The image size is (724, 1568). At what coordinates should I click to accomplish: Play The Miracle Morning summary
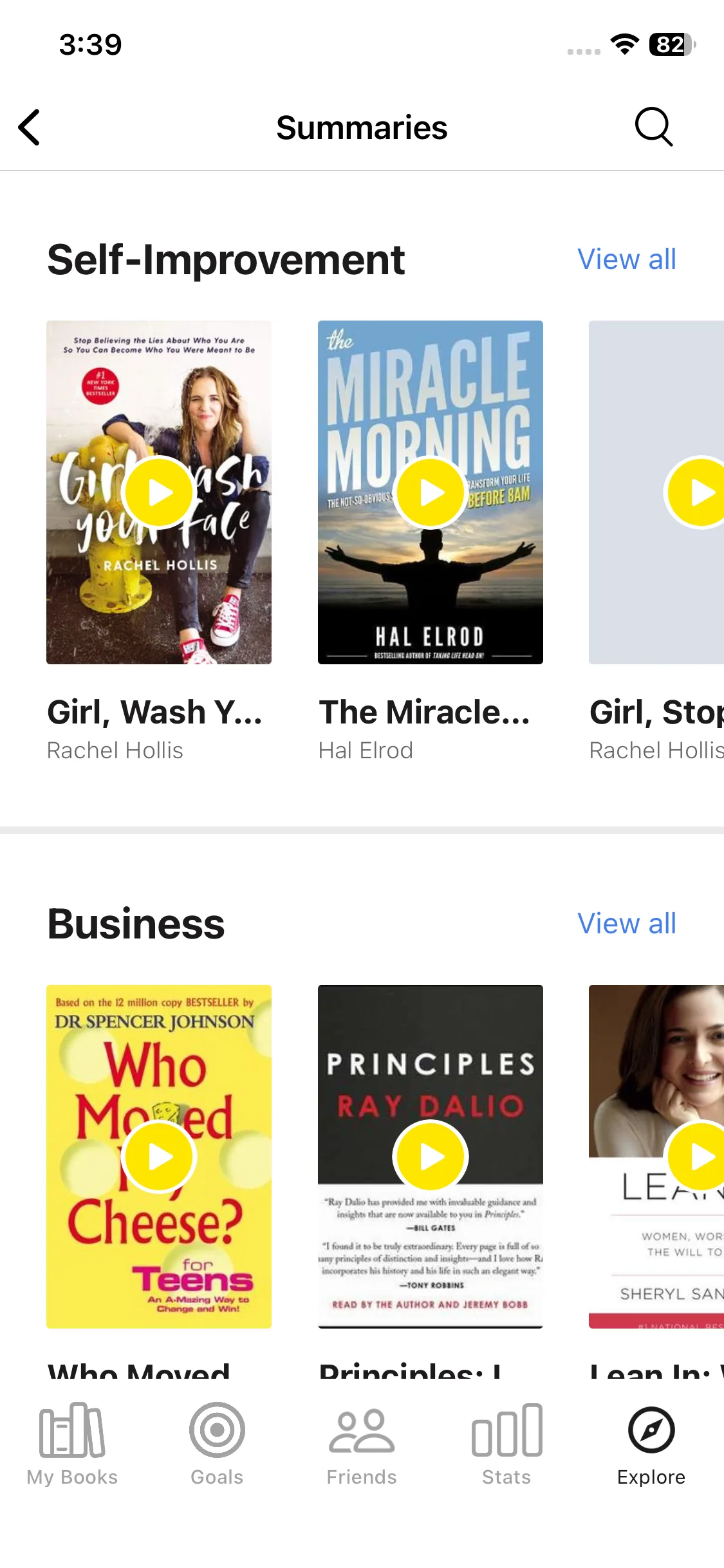click(431, 492)
